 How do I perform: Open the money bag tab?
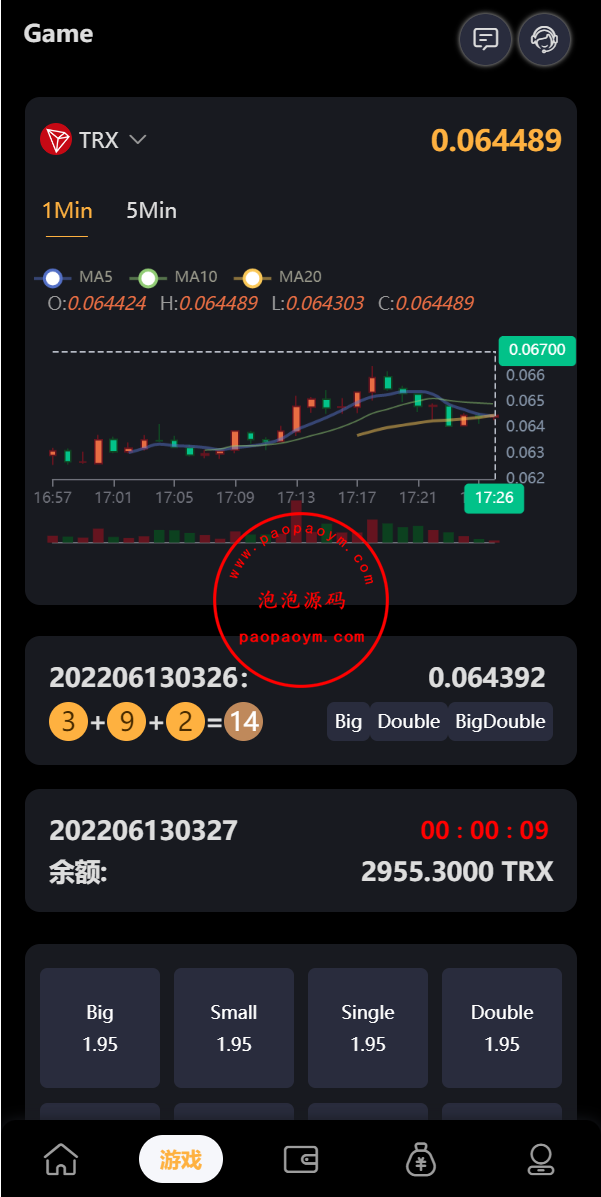pos(421,1159)
